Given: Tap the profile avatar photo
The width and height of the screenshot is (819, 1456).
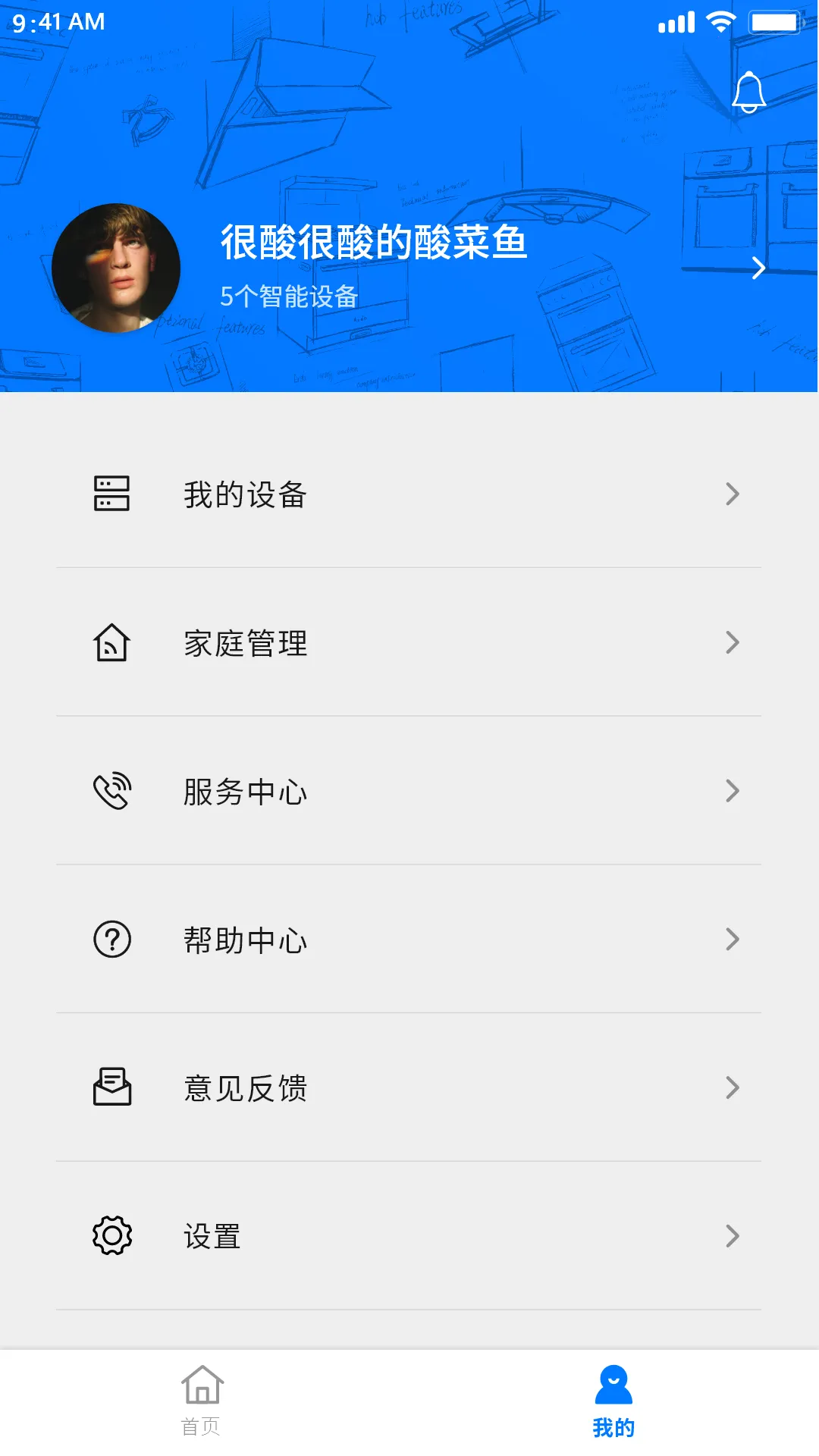Looking at the screenshot, I should click(x=116, y=268).
